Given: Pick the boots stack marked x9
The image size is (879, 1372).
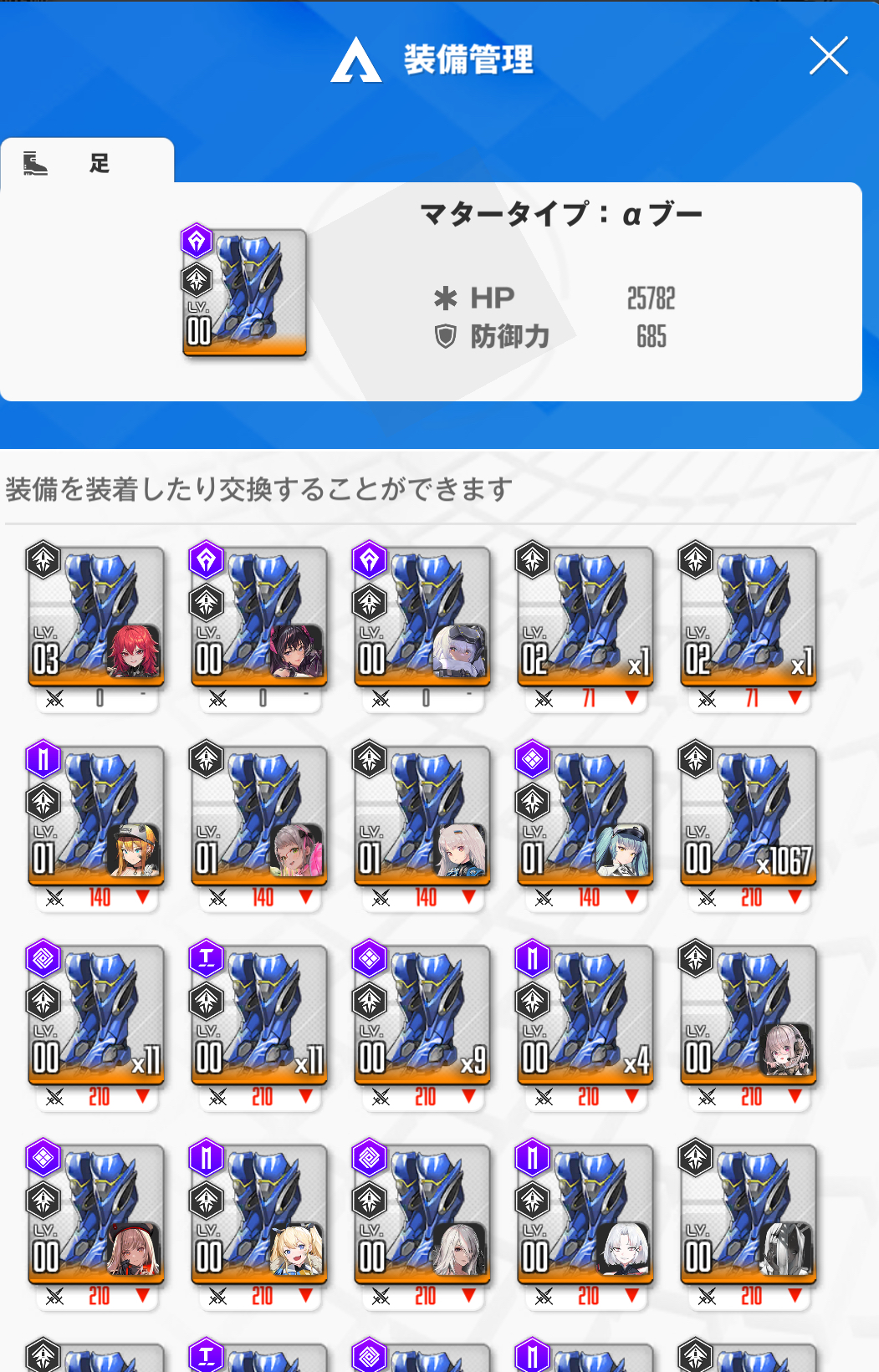Looking at the screenshot, I should pyautogui.click(x=422, y=1015).
